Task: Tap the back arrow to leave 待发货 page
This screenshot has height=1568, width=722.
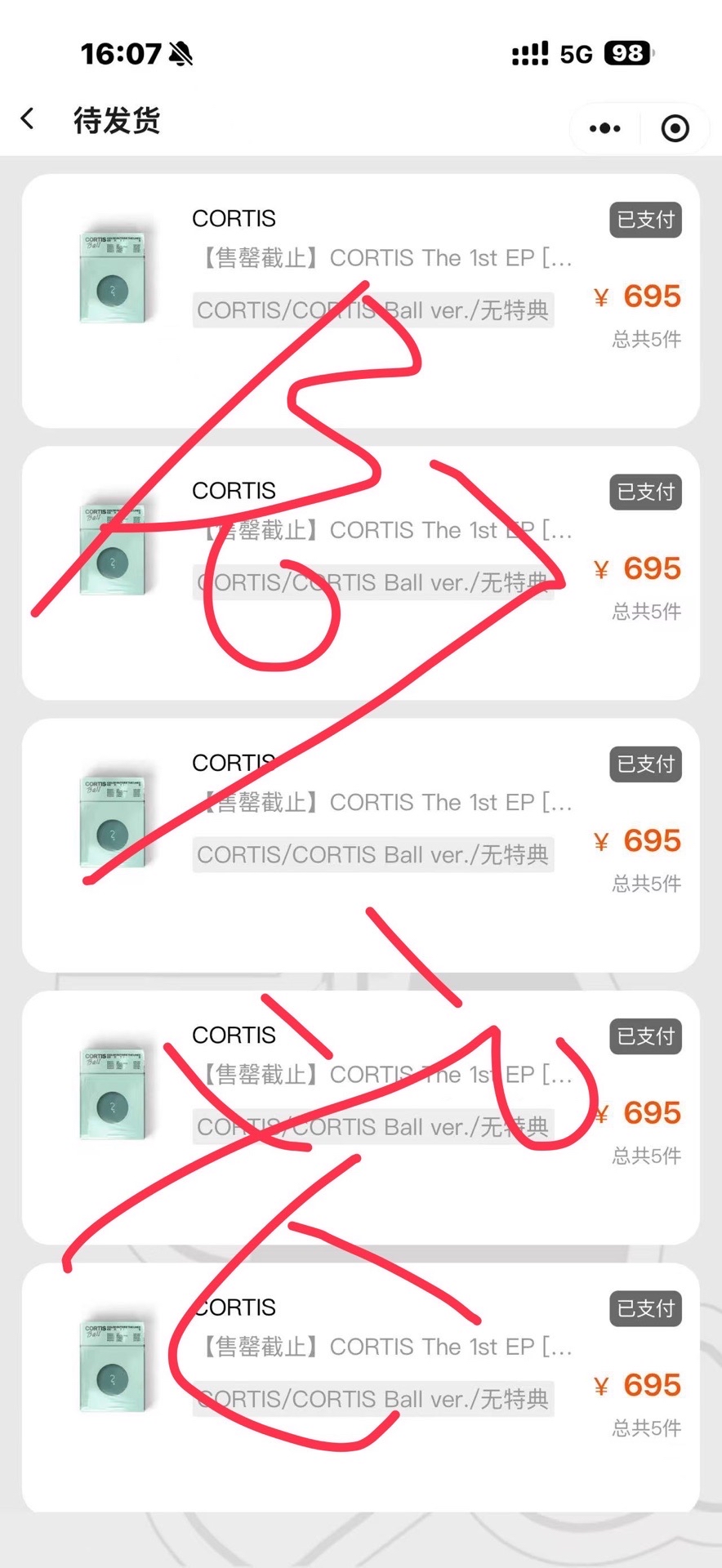Action: click(28, 118)
